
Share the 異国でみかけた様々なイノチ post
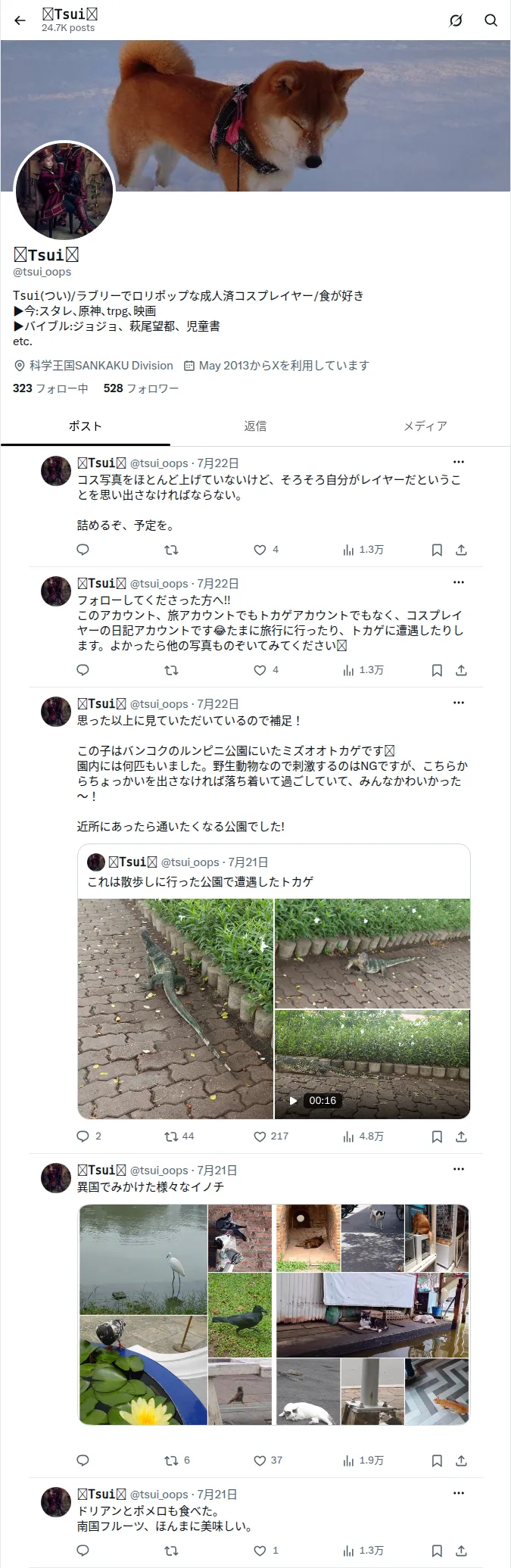tap(461, 1460)
